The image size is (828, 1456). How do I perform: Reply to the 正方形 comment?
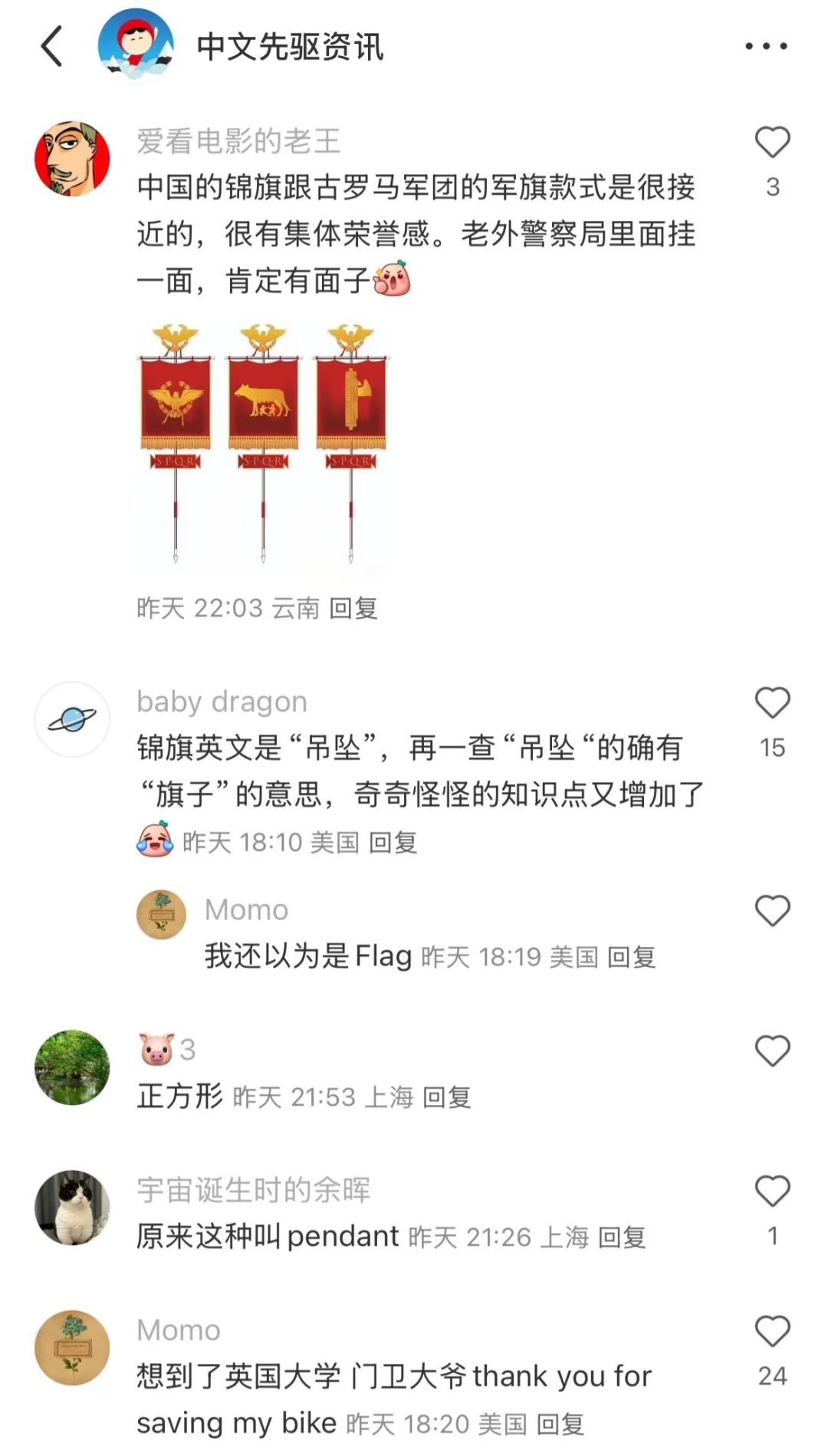pyautogui.click(x=447, y=1097)
